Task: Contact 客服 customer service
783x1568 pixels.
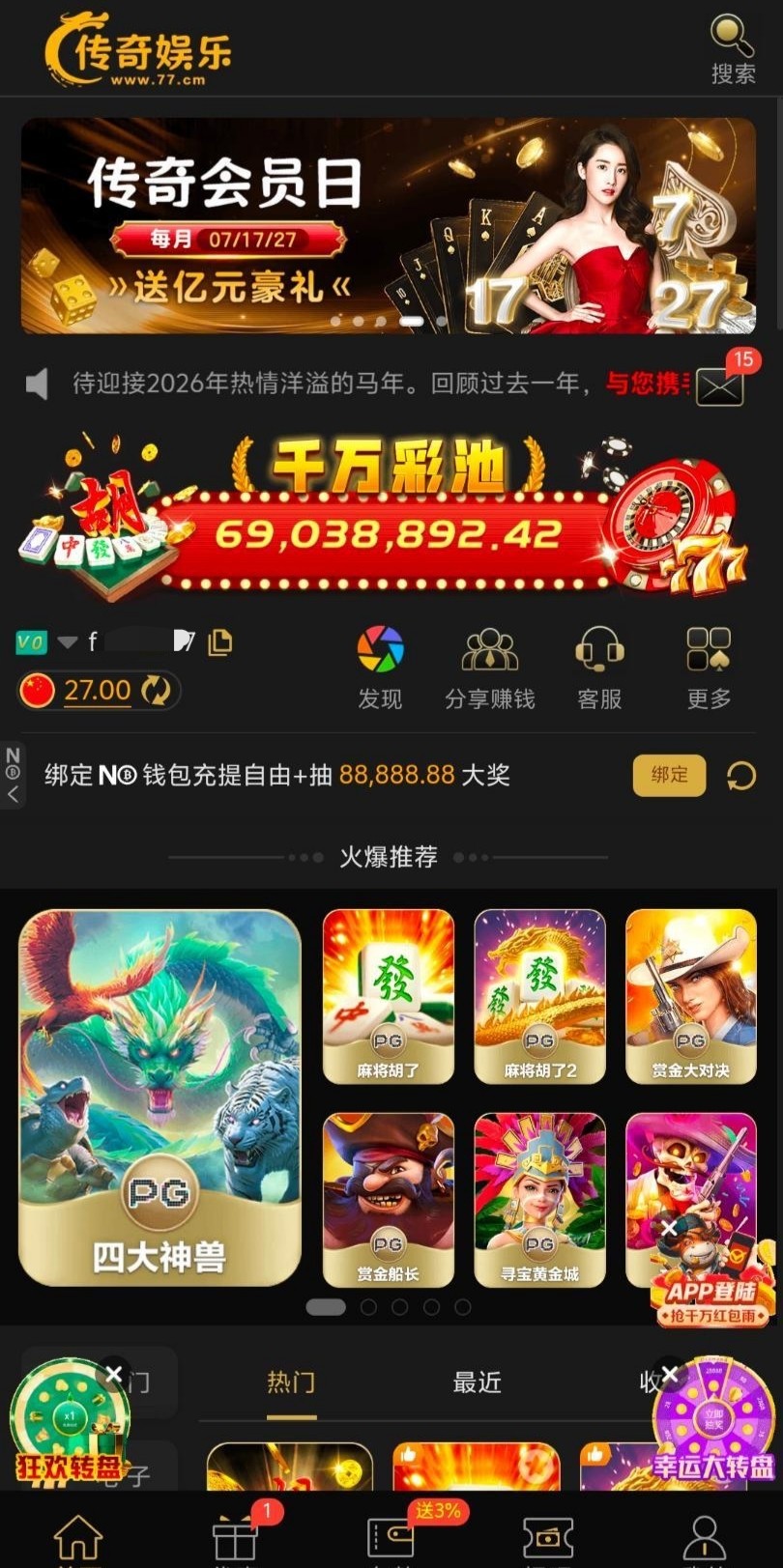Action: [599, 668]
